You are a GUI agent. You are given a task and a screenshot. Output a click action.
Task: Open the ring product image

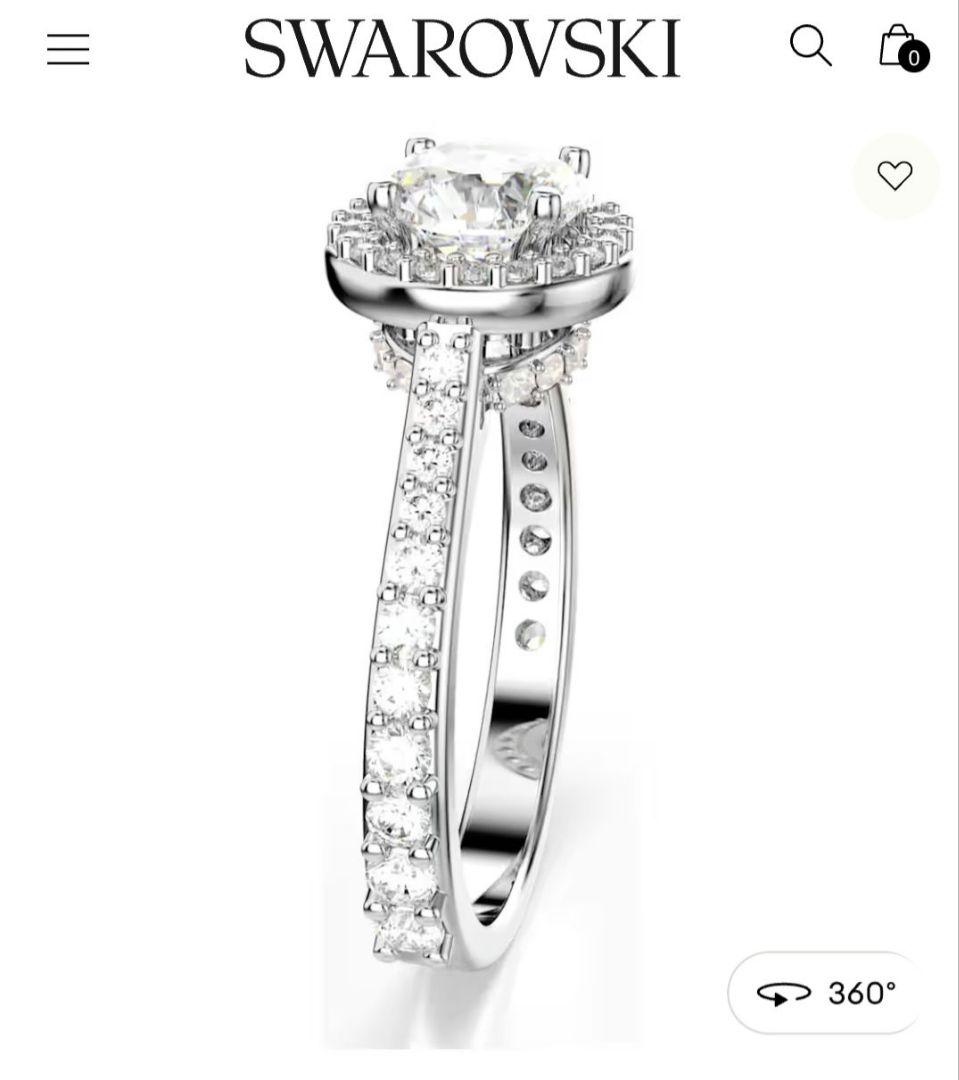point(480,560)
